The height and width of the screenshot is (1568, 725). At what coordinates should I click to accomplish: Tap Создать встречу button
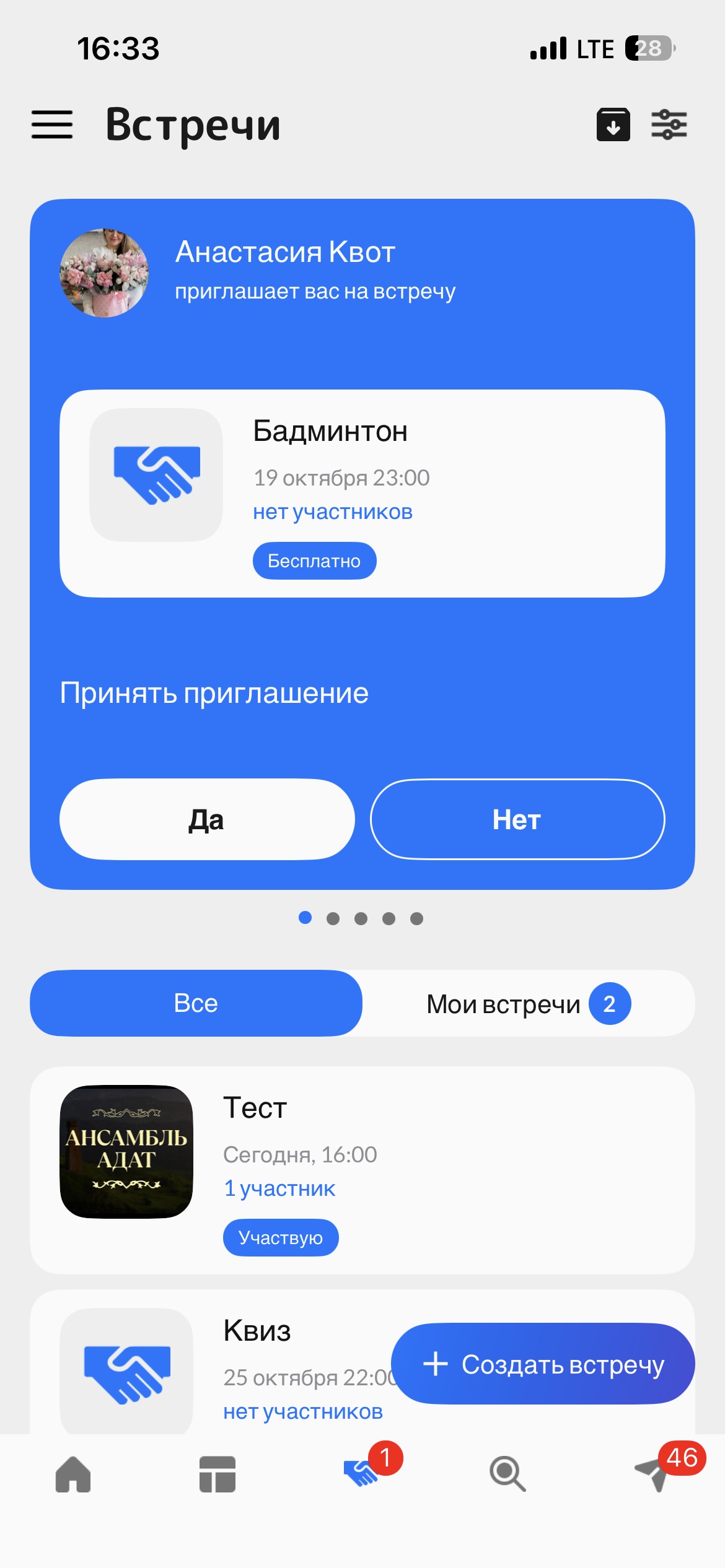[x=543, y=1364]
